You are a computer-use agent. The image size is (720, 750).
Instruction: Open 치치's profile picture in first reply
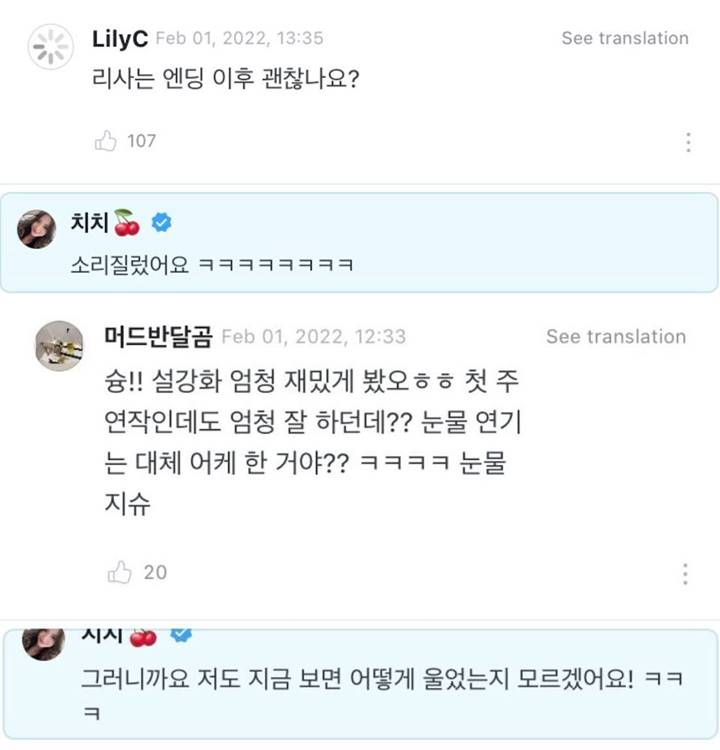click(39, 223)
